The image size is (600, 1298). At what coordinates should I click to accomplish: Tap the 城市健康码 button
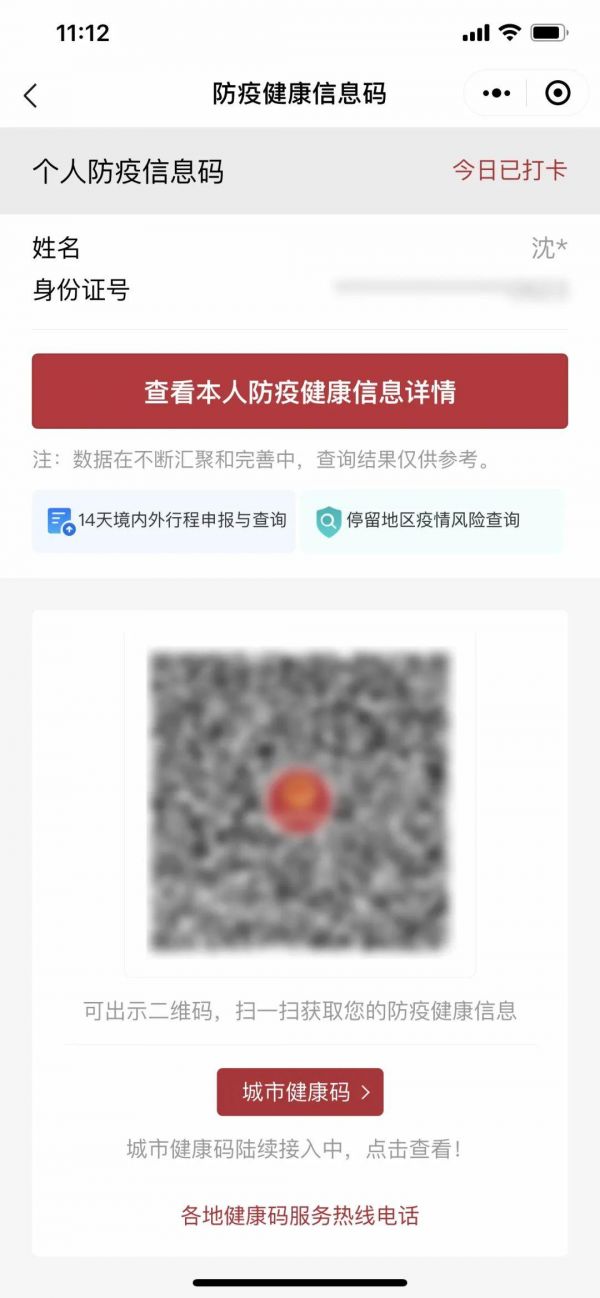(x=300, y=1092)
